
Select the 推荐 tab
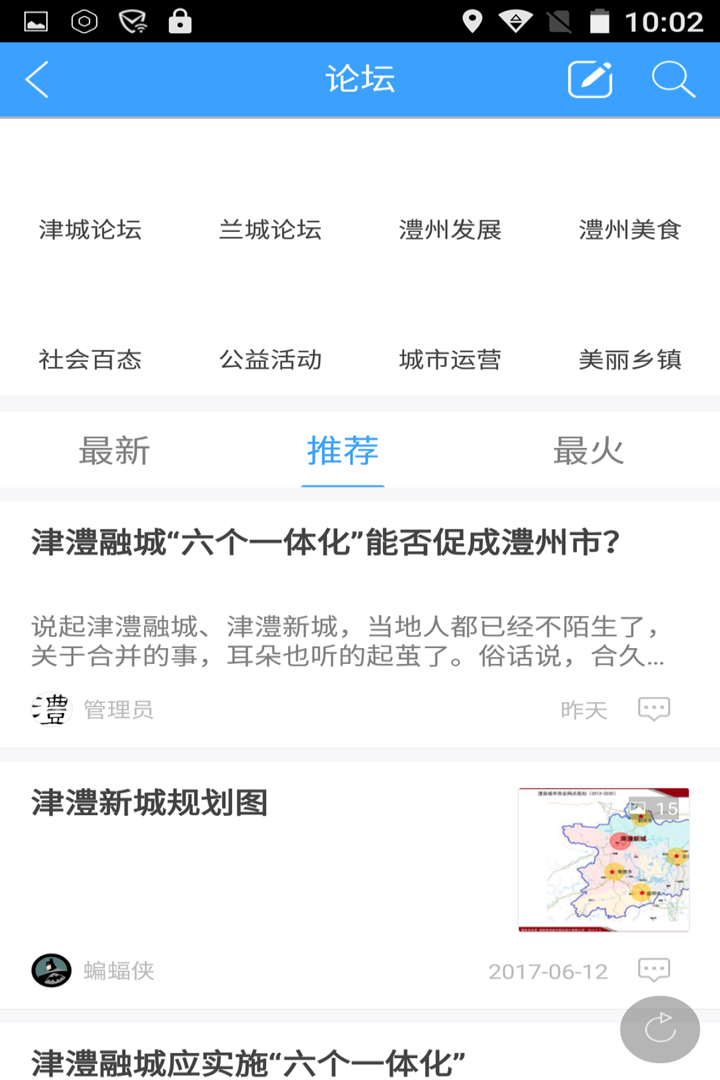[343, 451]
